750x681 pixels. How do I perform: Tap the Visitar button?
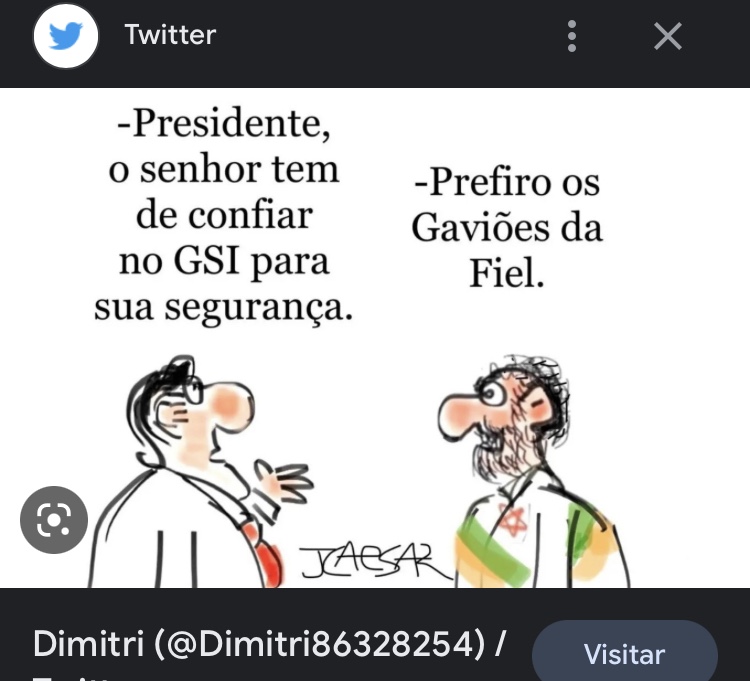pos(624,653)
